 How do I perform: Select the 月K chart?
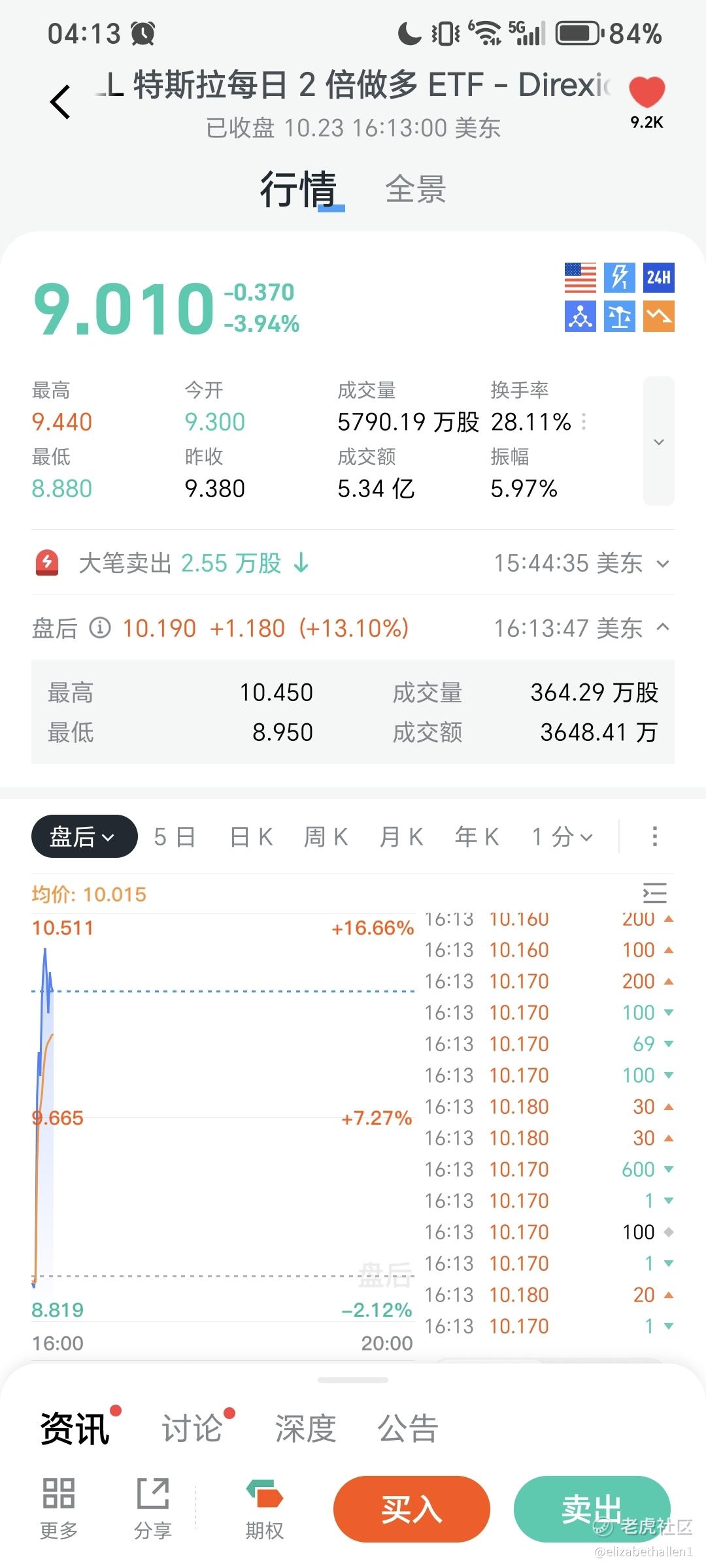(401, 836)
